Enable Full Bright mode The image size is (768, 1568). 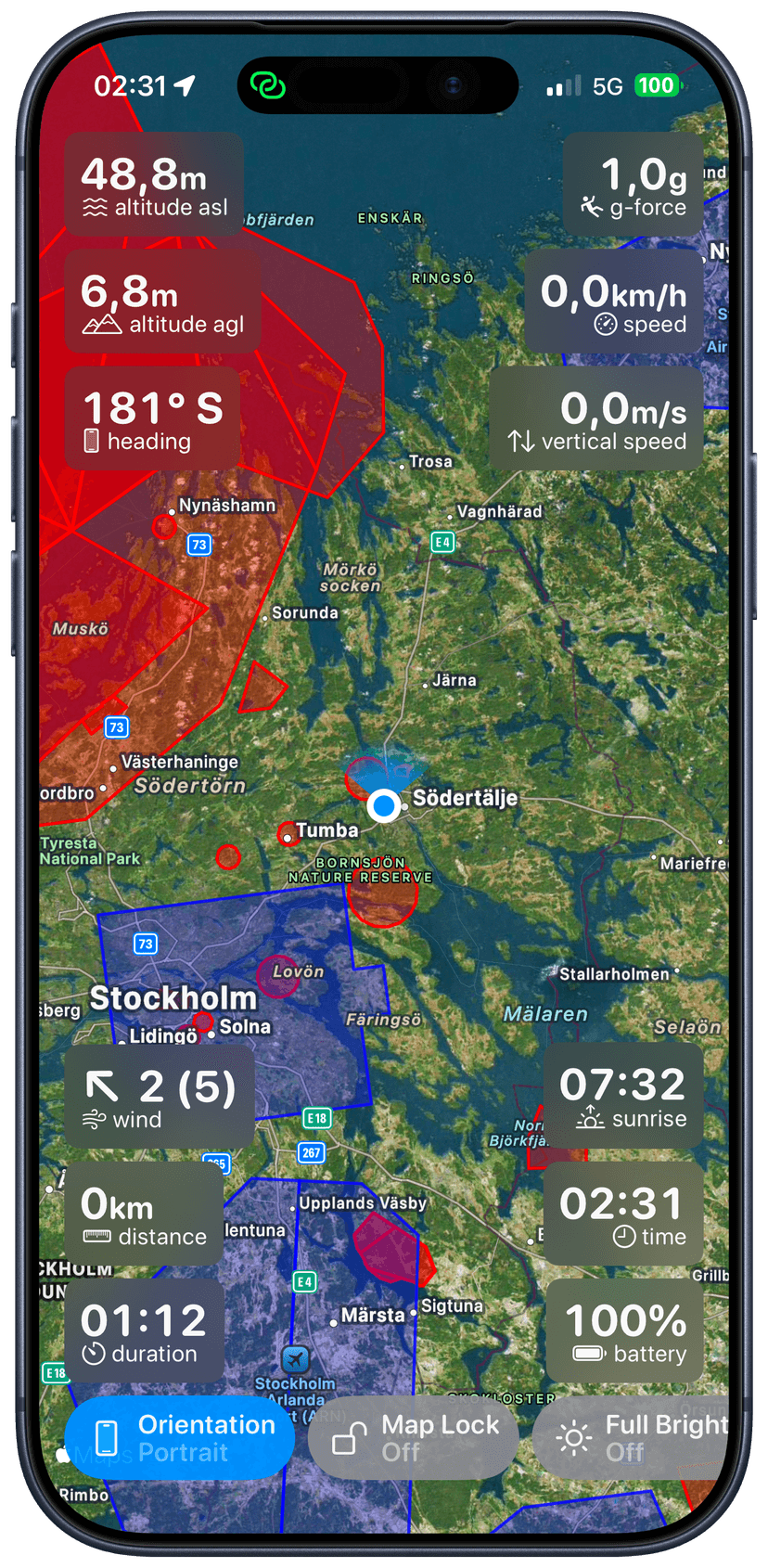[x=631, y=1437]
